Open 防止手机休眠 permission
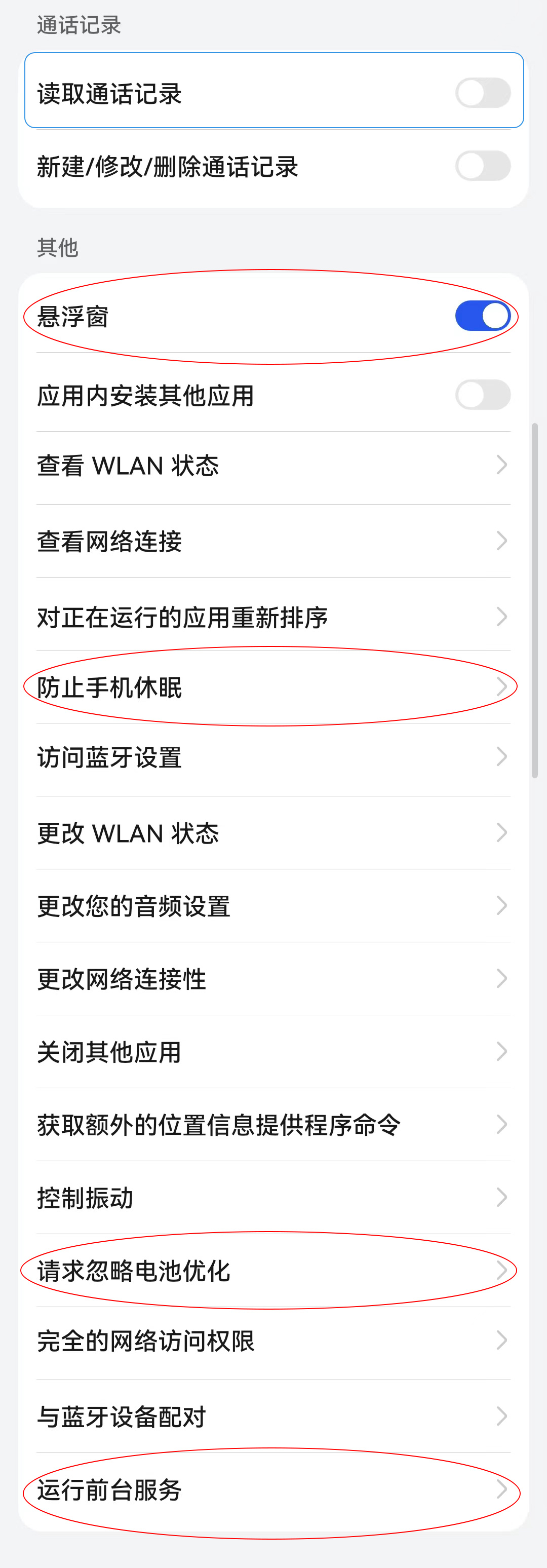Viewport: 547px width, 1568px height. click(273, 687)
